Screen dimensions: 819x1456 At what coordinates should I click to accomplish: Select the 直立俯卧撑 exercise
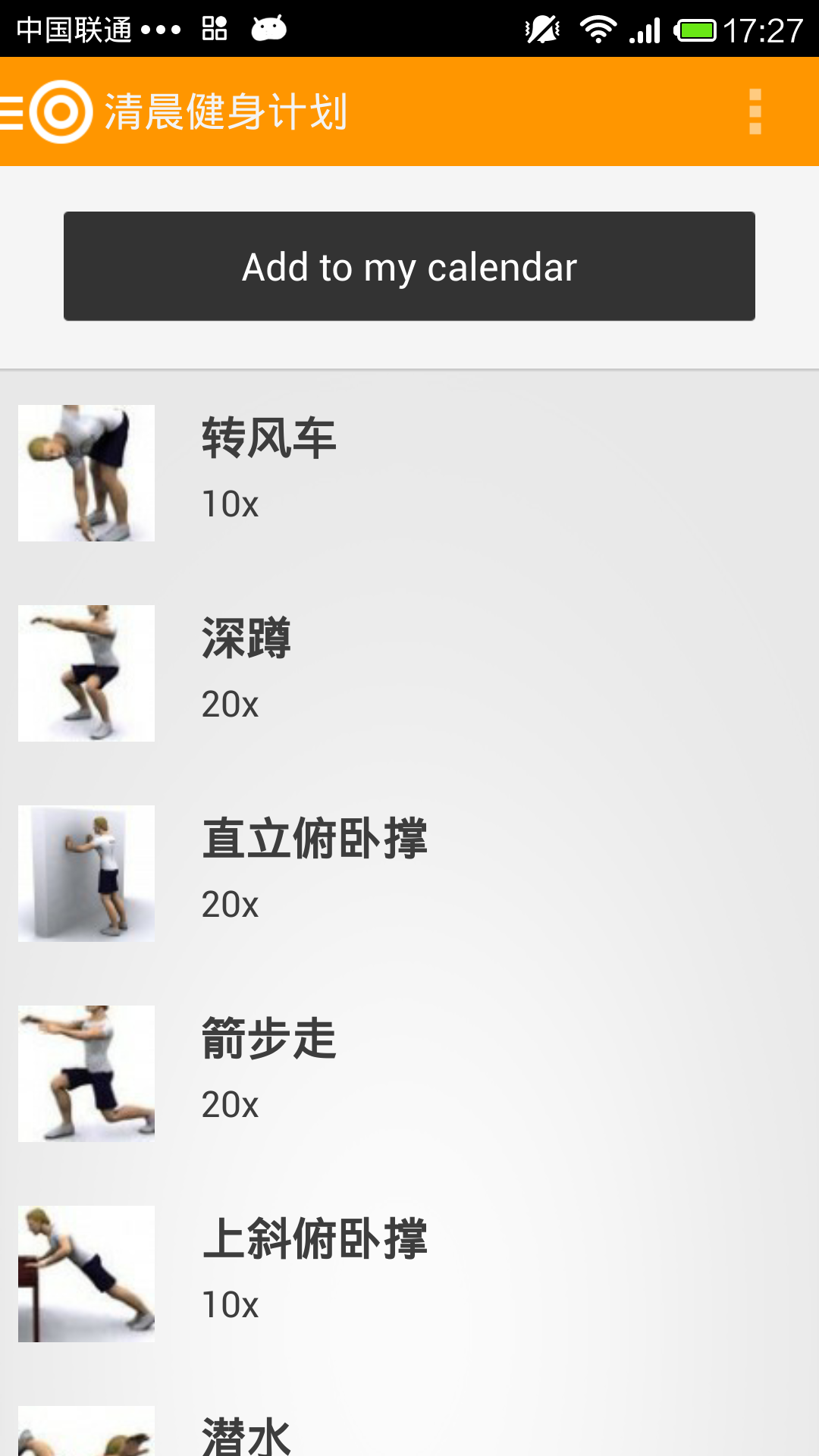click(x=409, y=874)
